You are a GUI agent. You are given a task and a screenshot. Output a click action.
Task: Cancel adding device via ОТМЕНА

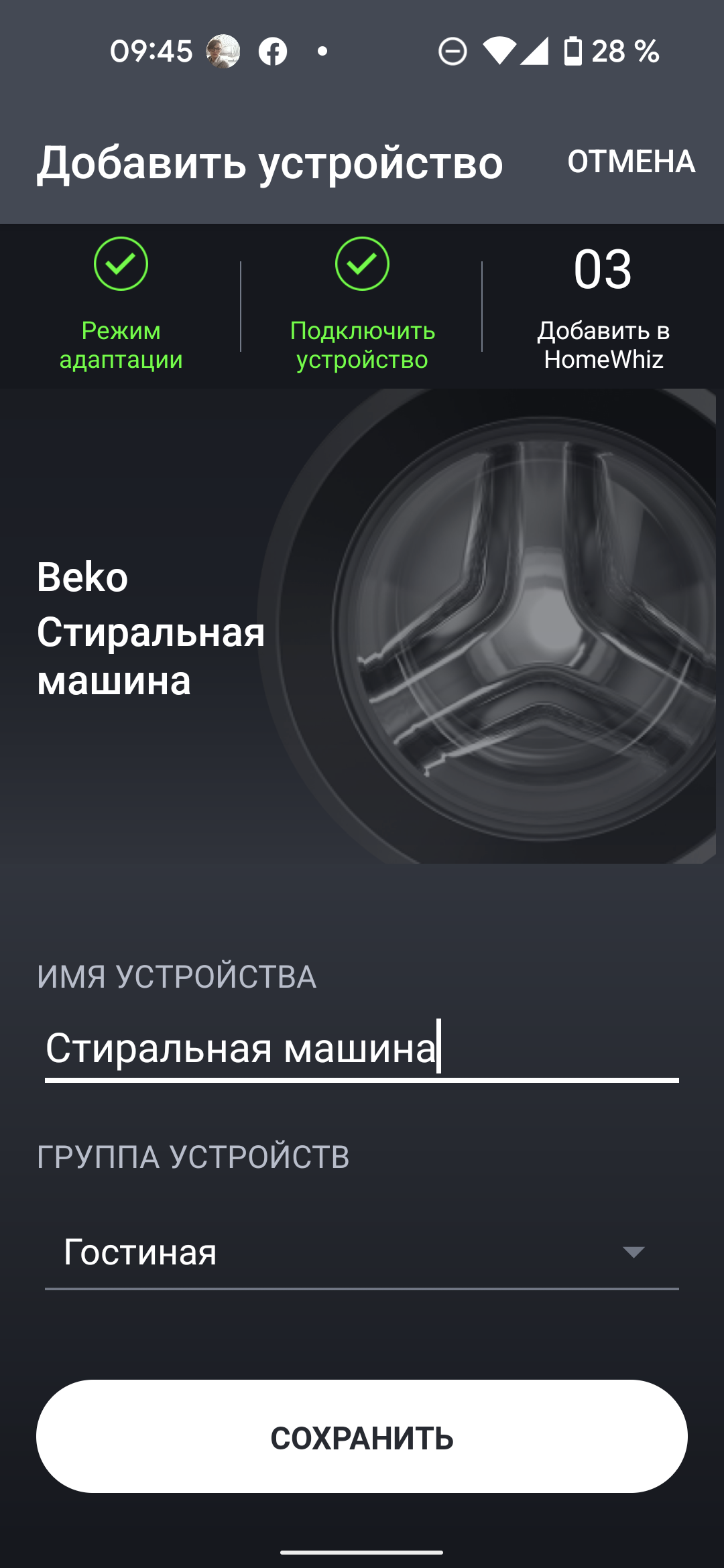631,161
